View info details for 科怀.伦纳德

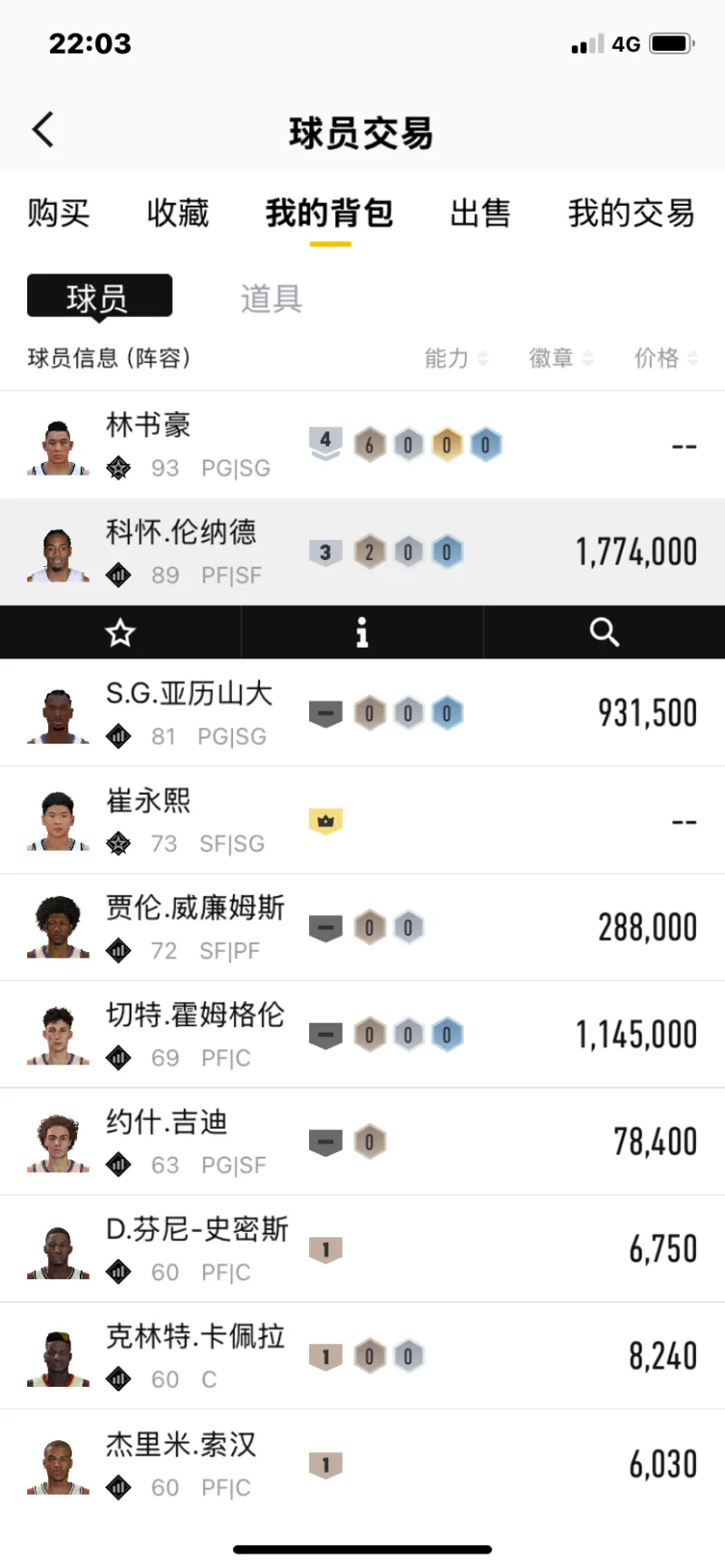[362, 632]
